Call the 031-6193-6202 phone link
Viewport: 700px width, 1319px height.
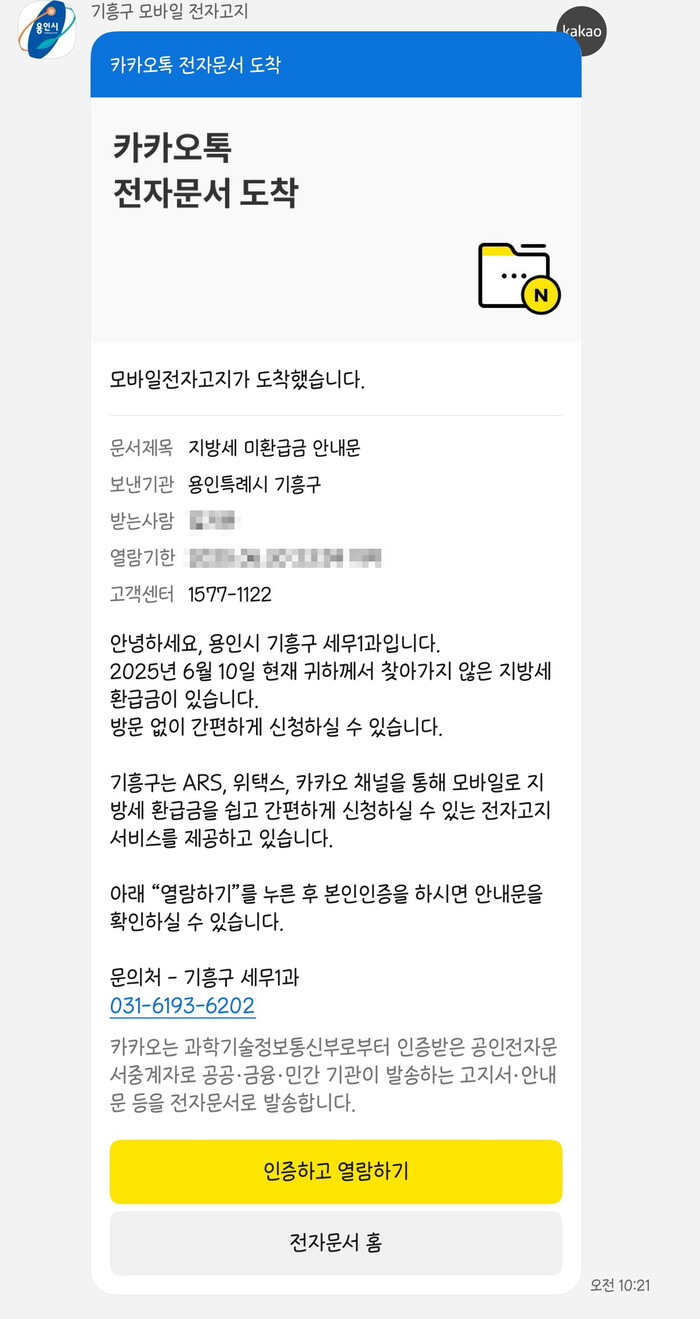(182, 1006)
